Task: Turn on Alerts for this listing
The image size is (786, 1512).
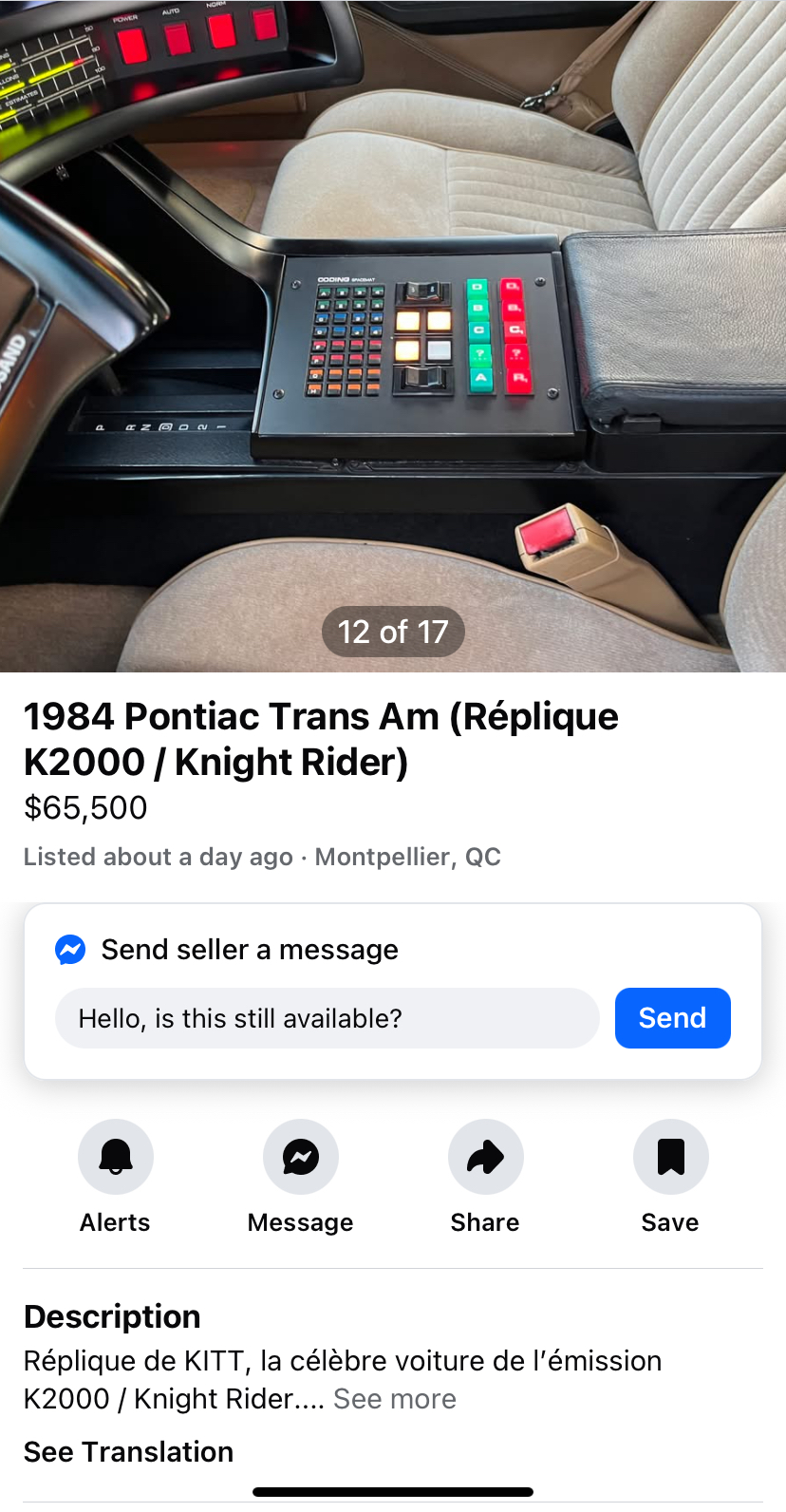Action: [x=116, y=1157]
